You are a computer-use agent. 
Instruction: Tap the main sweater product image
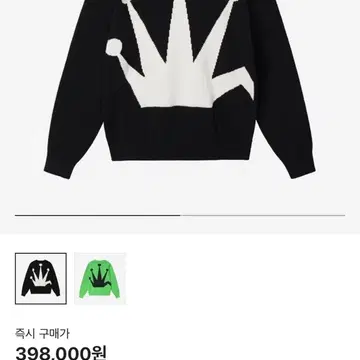pyautogui.click(x=180, y=90)
